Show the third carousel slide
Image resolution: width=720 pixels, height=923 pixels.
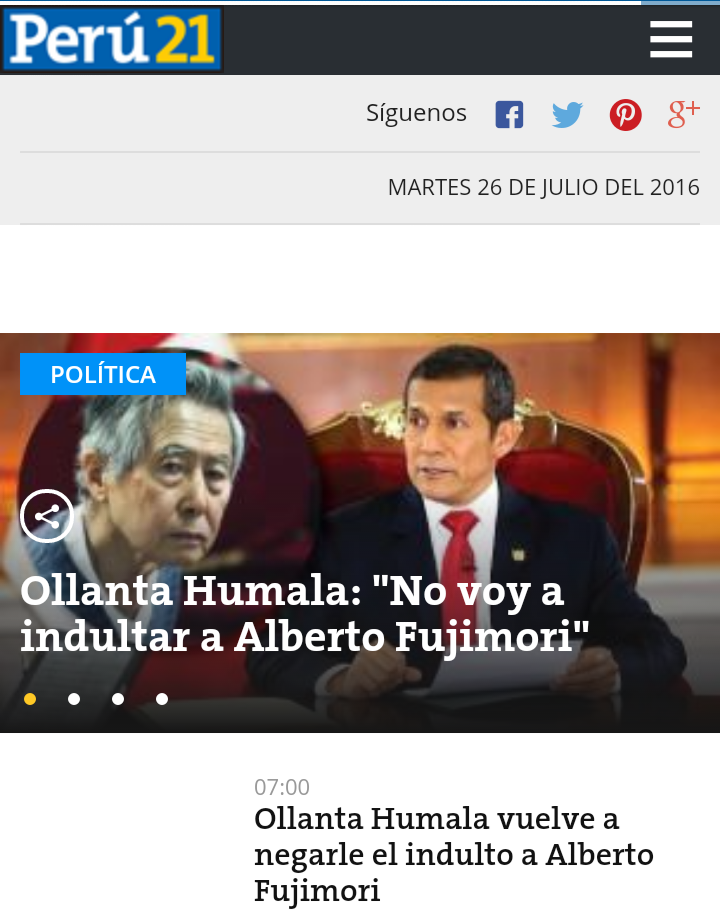pos(118,699)
